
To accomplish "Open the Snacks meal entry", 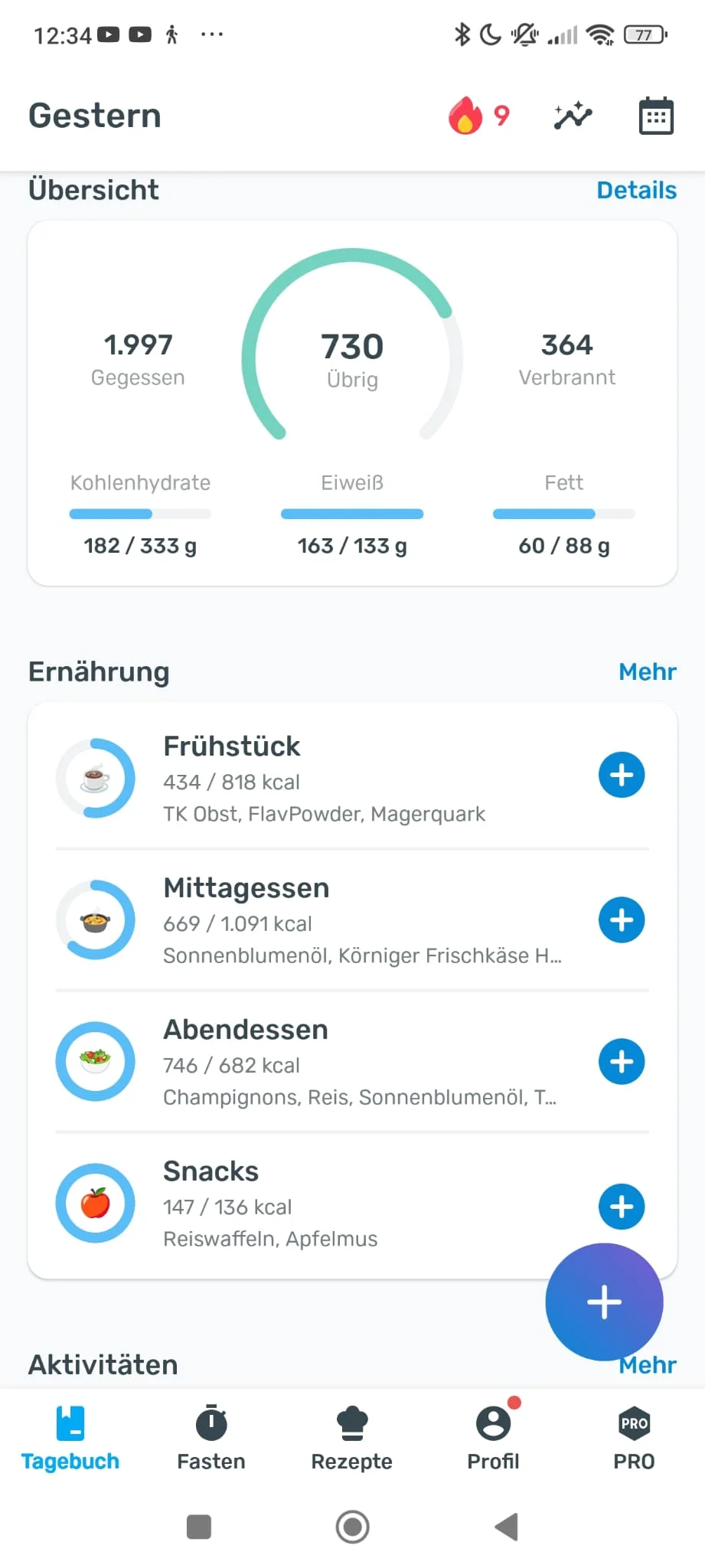I will tap(321, 1204).
